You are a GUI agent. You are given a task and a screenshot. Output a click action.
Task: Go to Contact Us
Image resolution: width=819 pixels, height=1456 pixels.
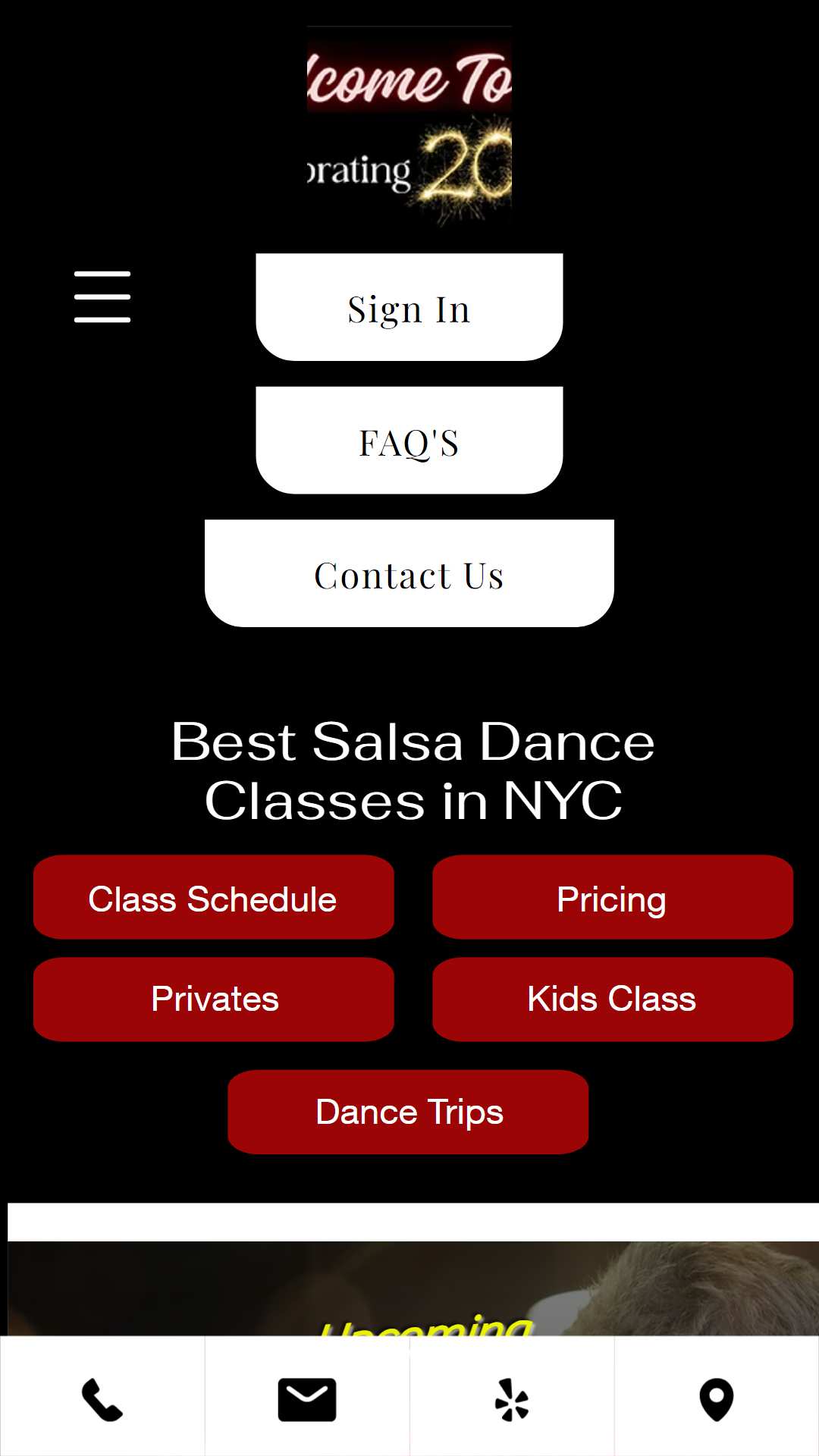[x=409, y=573]
